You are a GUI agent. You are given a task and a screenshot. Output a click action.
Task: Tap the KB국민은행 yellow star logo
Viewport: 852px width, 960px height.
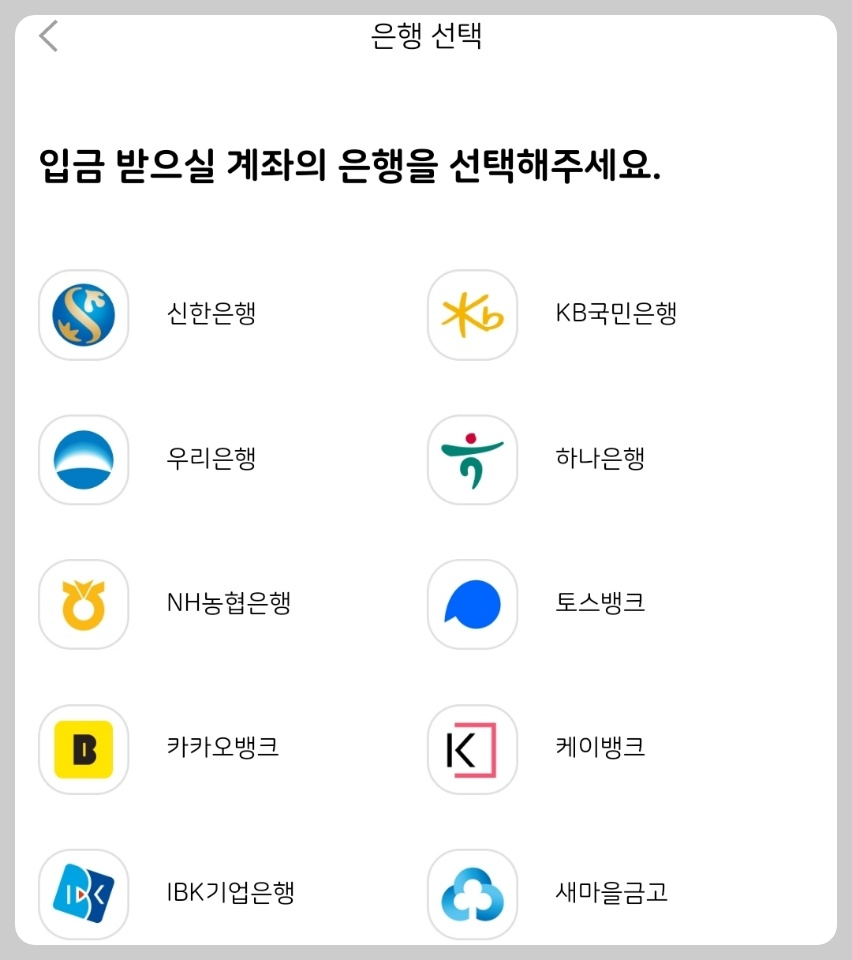471,315
